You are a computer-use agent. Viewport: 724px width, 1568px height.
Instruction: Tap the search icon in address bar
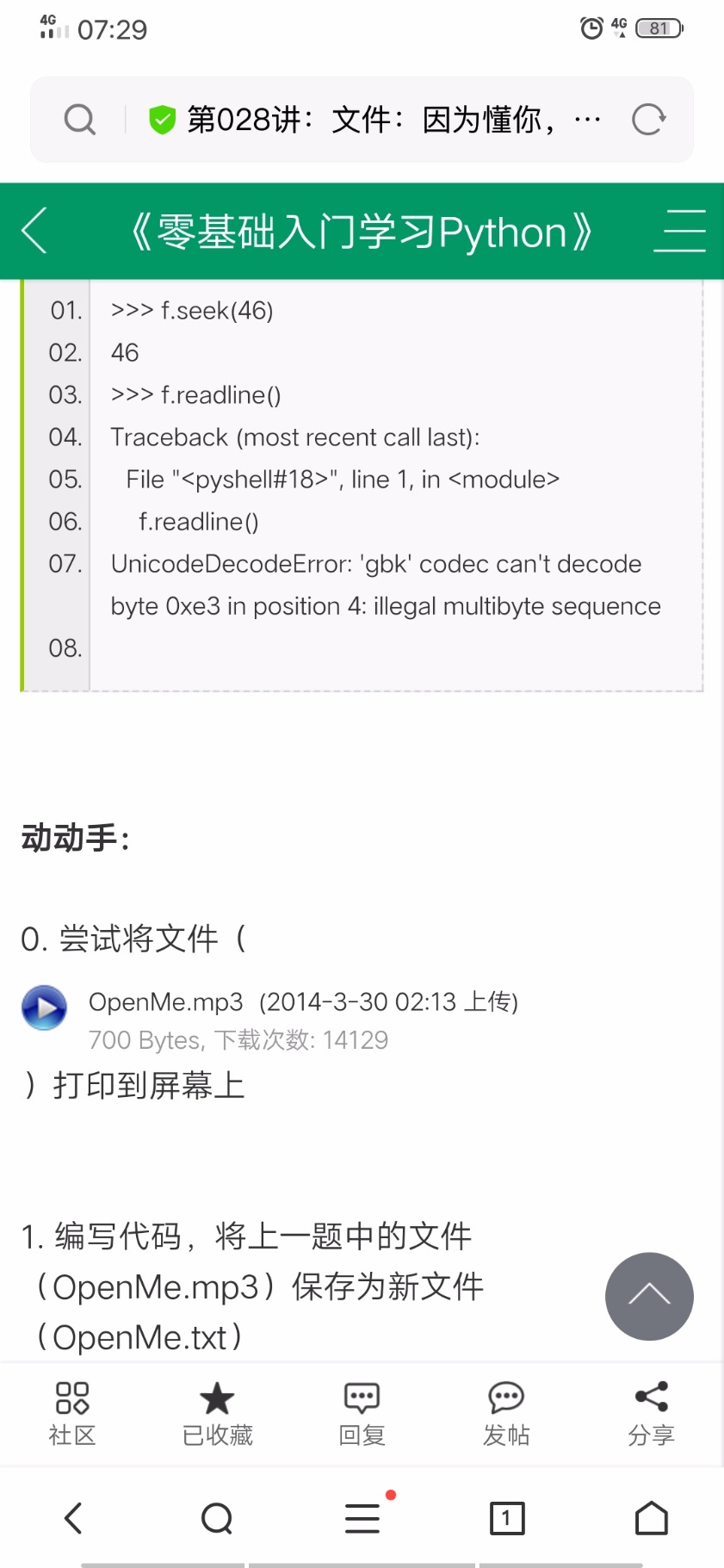point(79,120)
